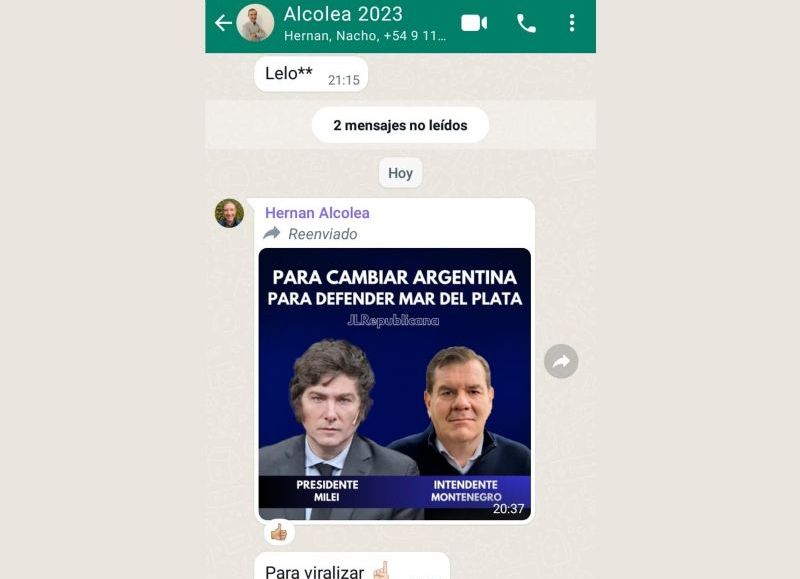Viewport: 800px width, 579px height.
Task: Start a video call with the group
Action: click(474, 23)
